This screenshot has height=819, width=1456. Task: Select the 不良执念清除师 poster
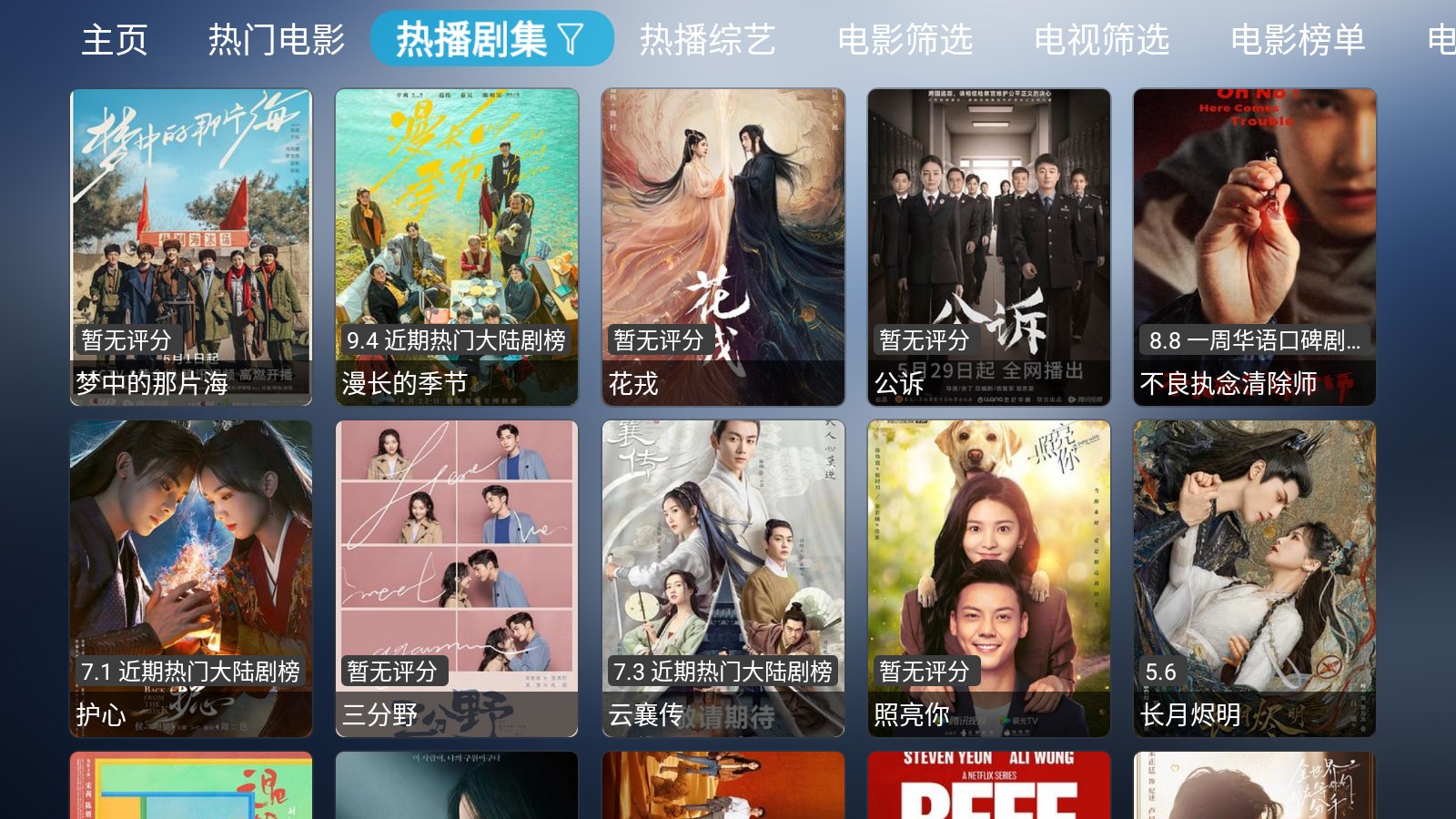(x=1255, y=247)
